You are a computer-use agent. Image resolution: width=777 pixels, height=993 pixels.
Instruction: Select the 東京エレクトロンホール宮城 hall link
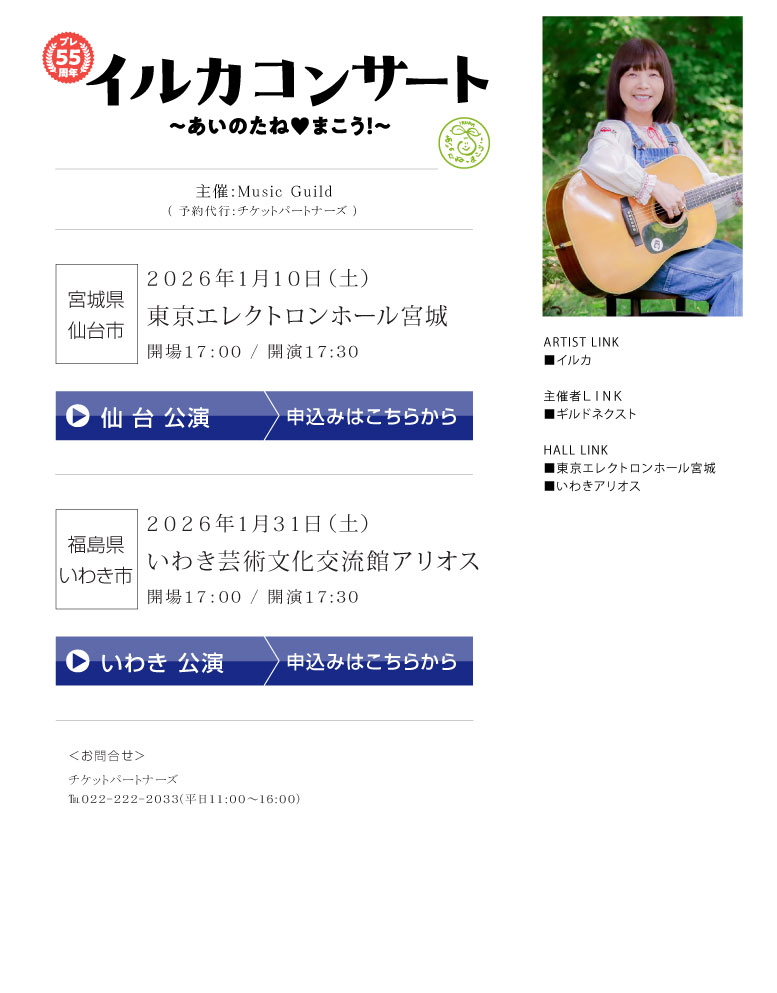[x=631, y=466]
